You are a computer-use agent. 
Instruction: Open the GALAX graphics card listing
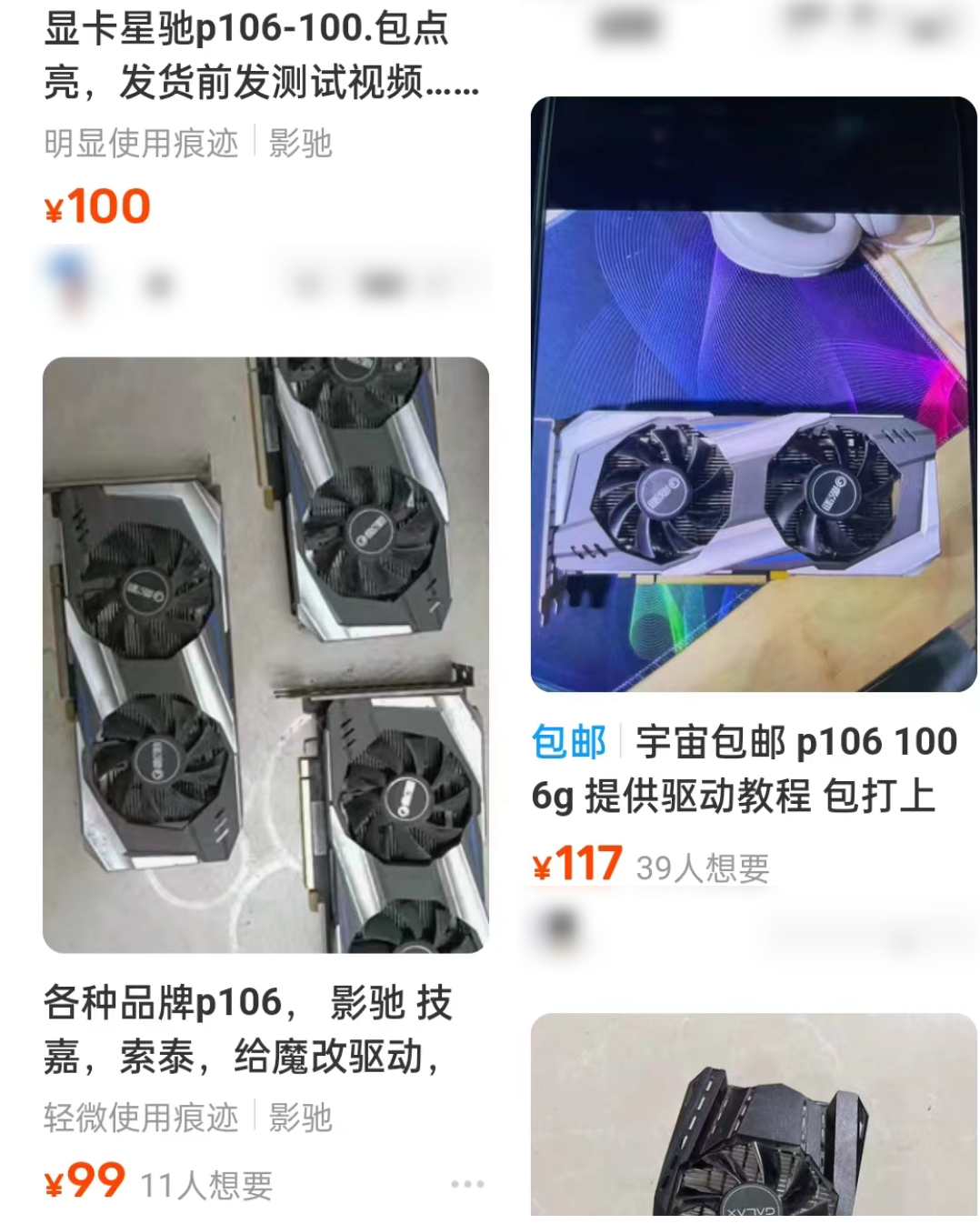point(753,1115)
